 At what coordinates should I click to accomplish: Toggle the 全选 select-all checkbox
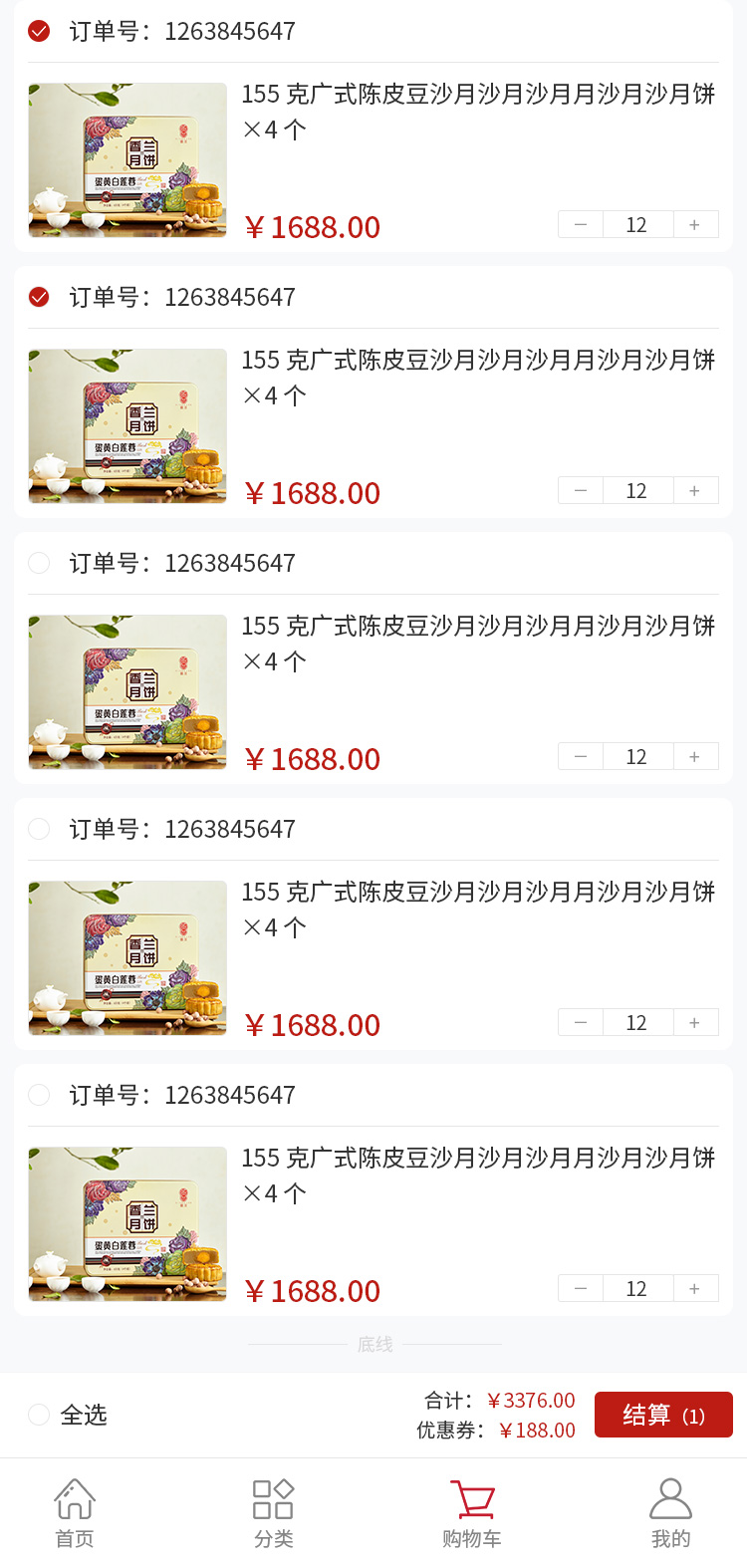(39, 1415)
